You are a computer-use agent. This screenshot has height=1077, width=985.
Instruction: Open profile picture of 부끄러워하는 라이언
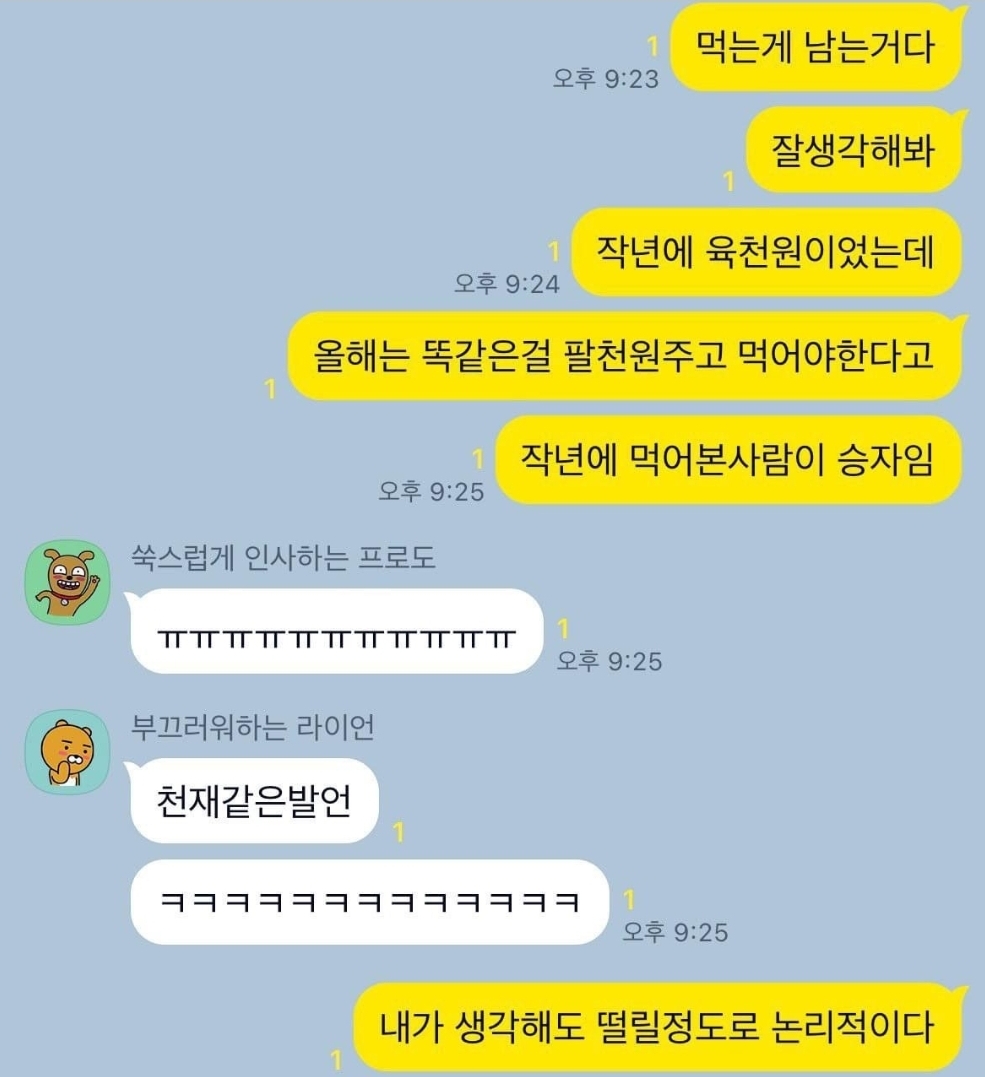click(66, 752)
